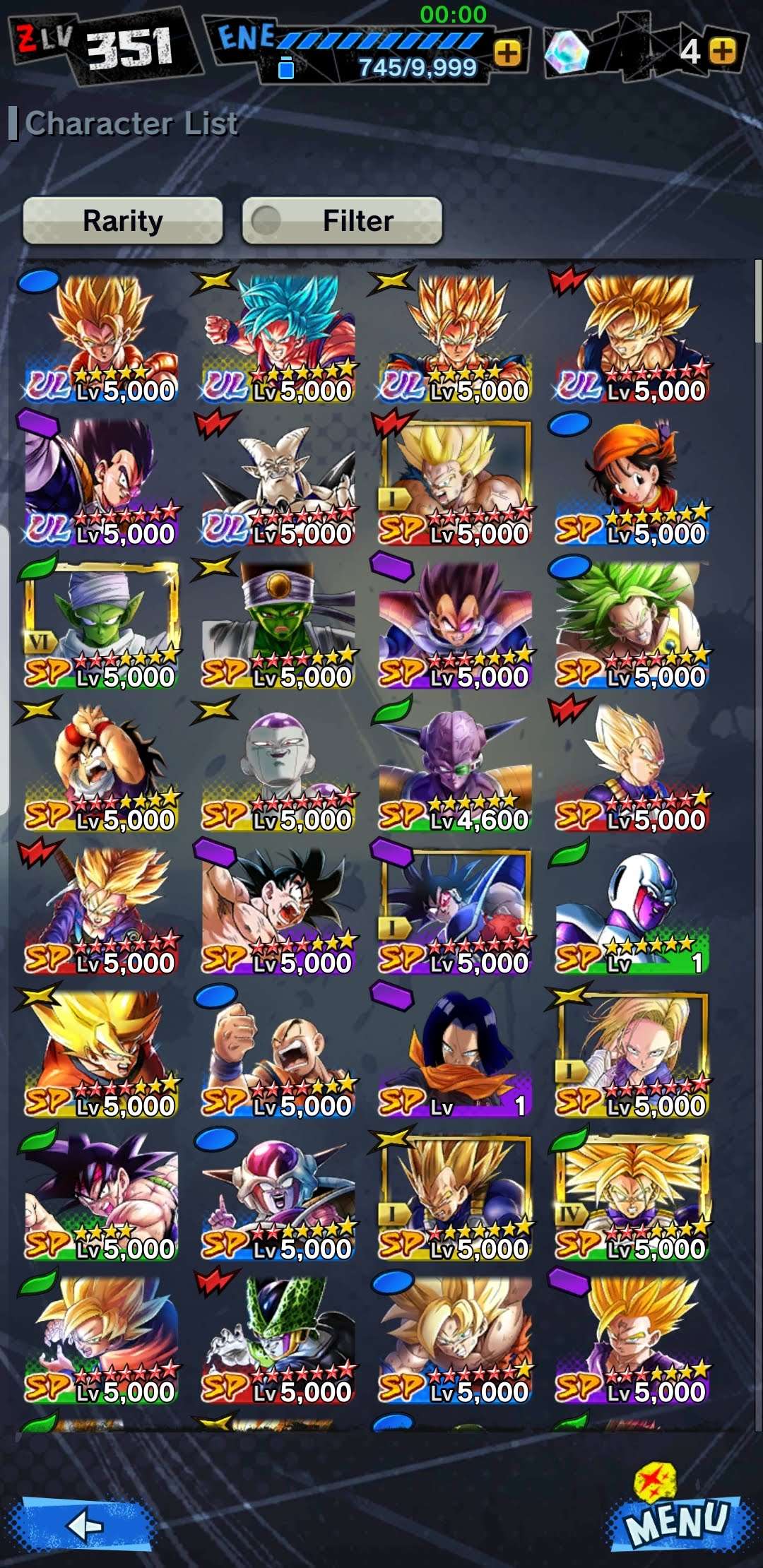
Task: Select the Piccolo SP character with gold frame
Action: click(x=101, y=625)
